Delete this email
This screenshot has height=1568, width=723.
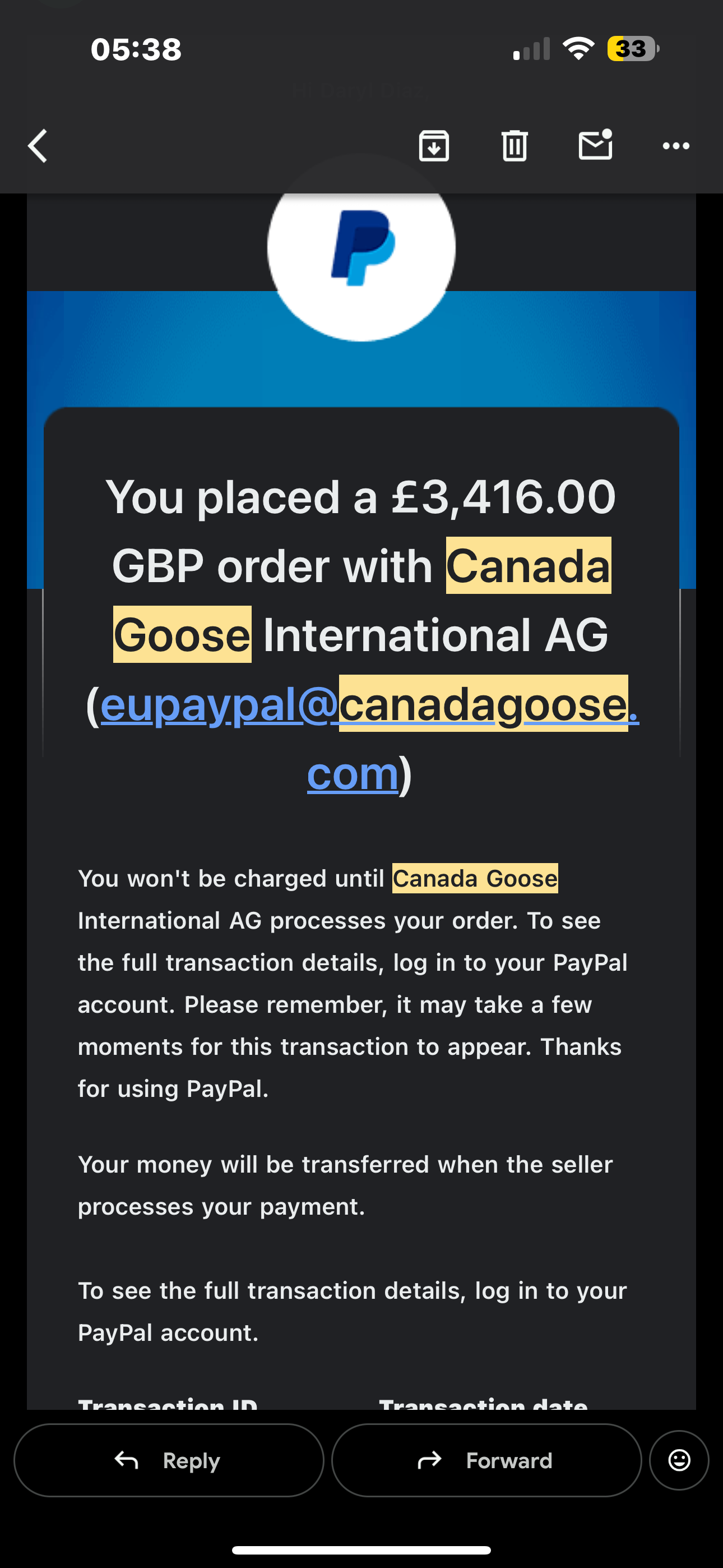point(515,146)
